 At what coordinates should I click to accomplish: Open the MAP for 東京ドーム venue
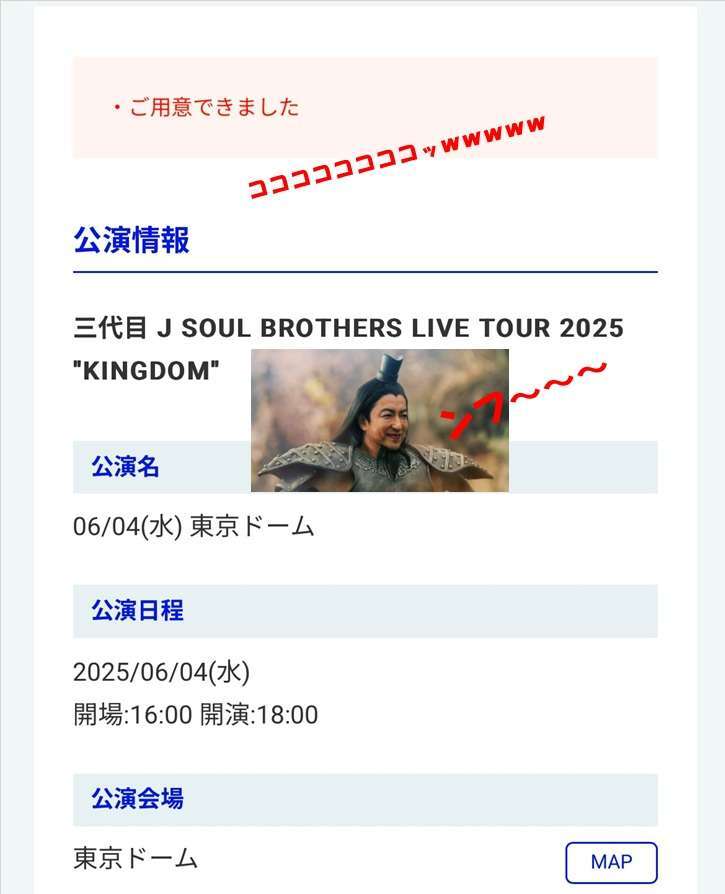click(x=611, y=862)
